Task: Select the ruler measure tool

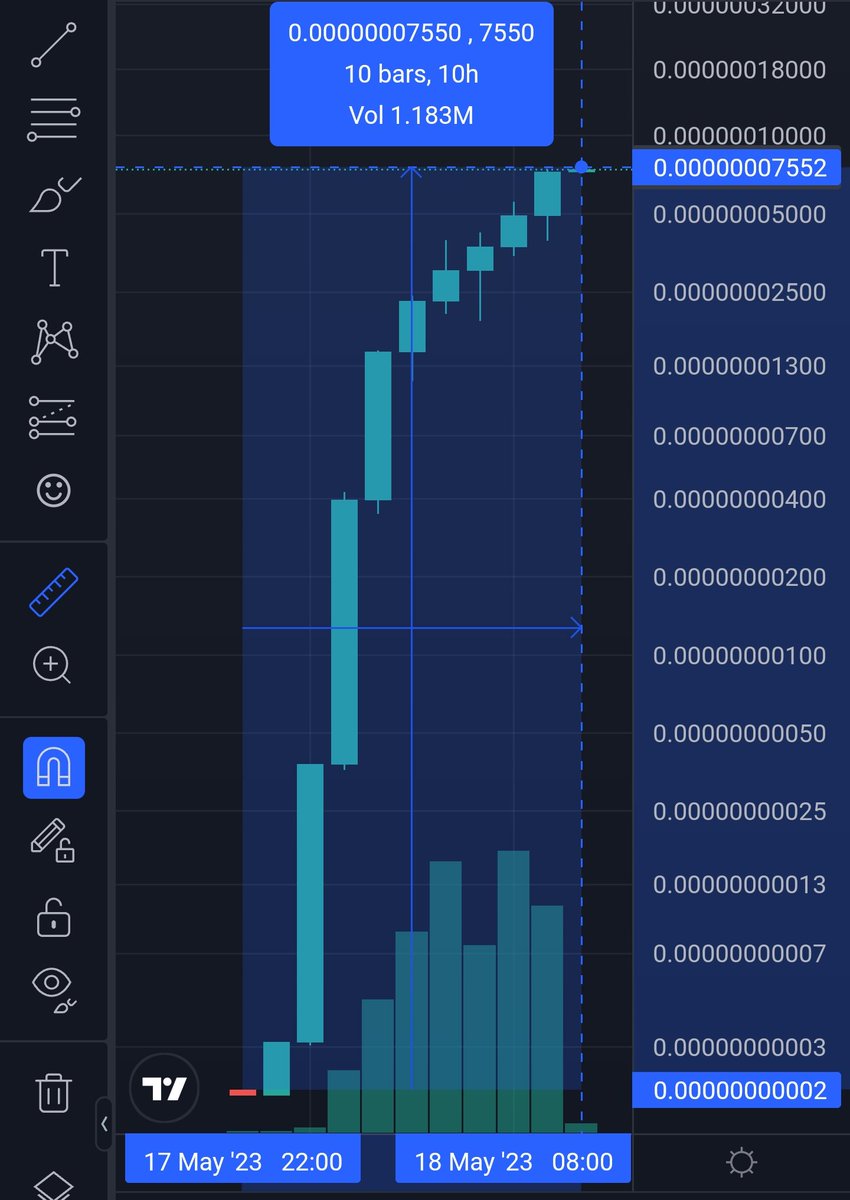Action: tap(53, 591)
